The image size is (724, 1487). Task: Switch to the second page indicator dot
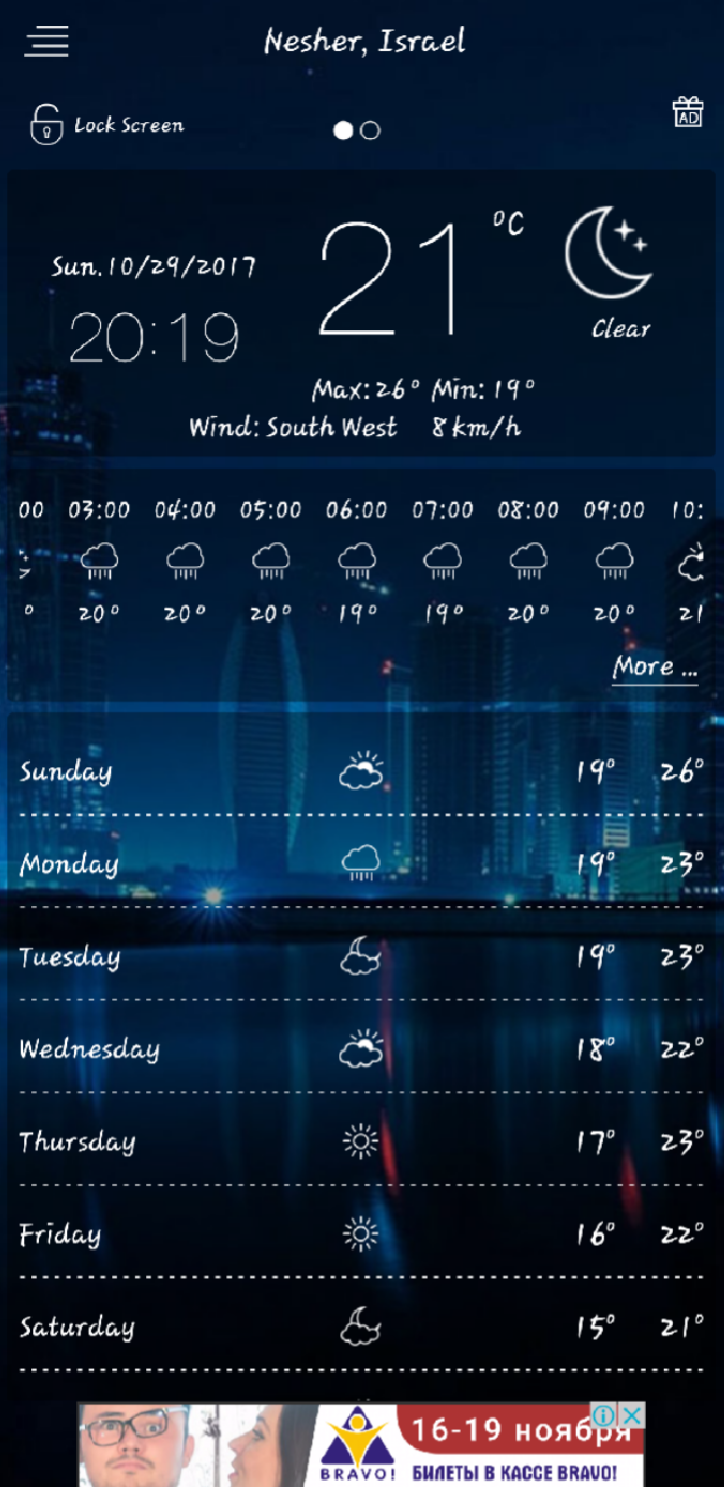pyautogui.click(x=370, y=130)
